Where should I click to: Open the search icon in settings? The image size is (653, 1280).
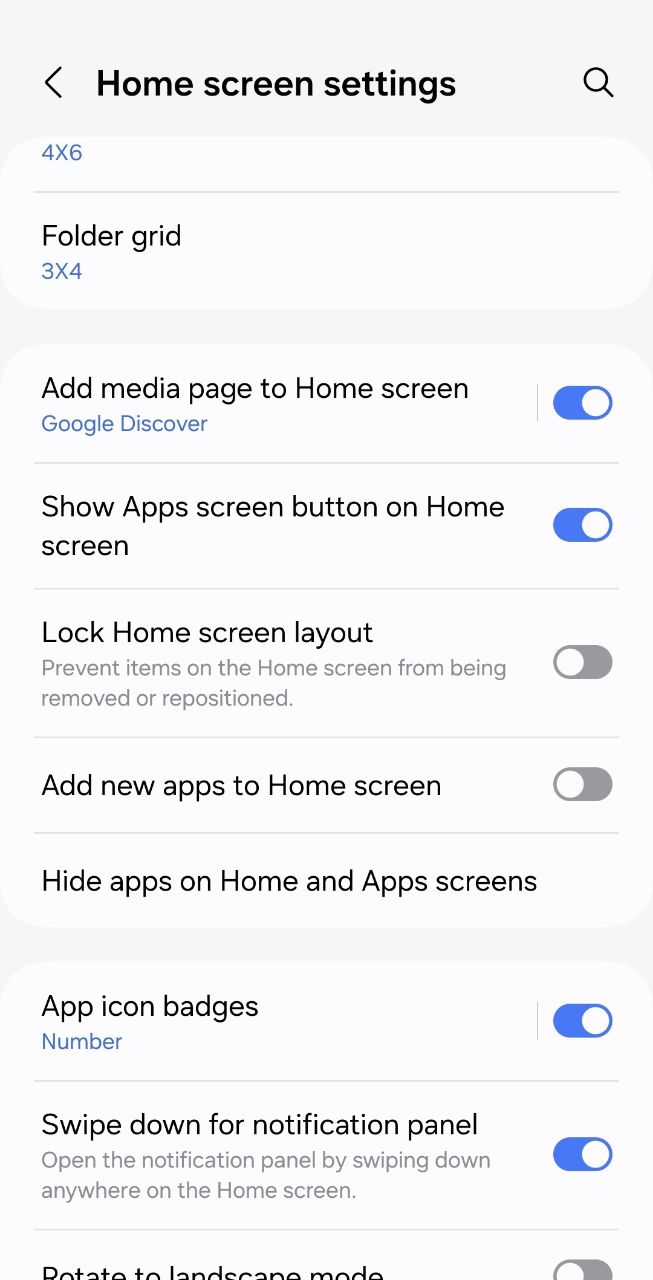pos(598,83)
